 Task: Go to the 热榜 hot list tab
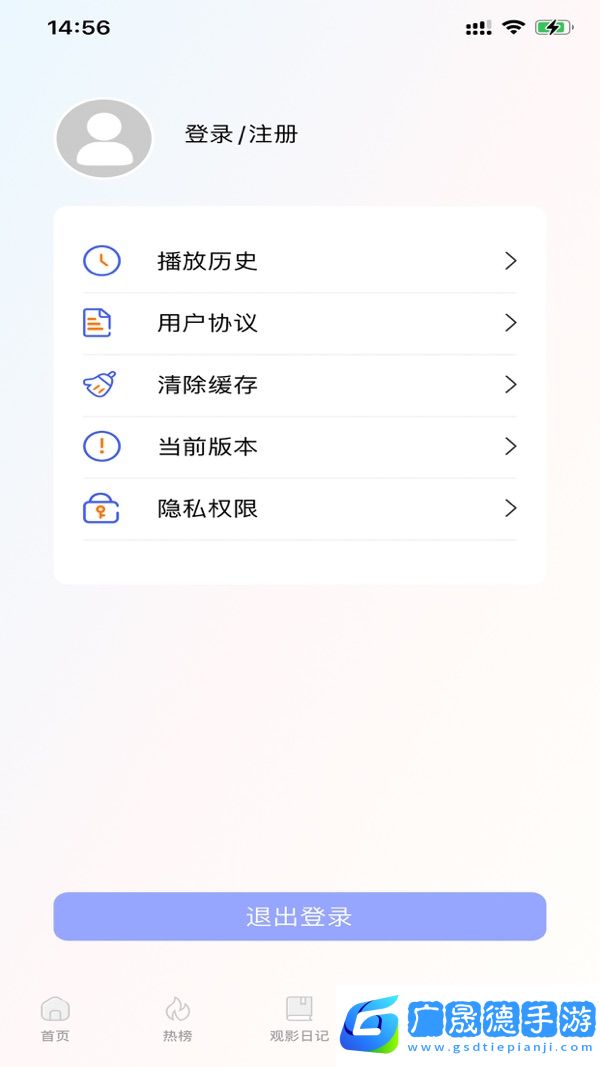coord(177,1019)
